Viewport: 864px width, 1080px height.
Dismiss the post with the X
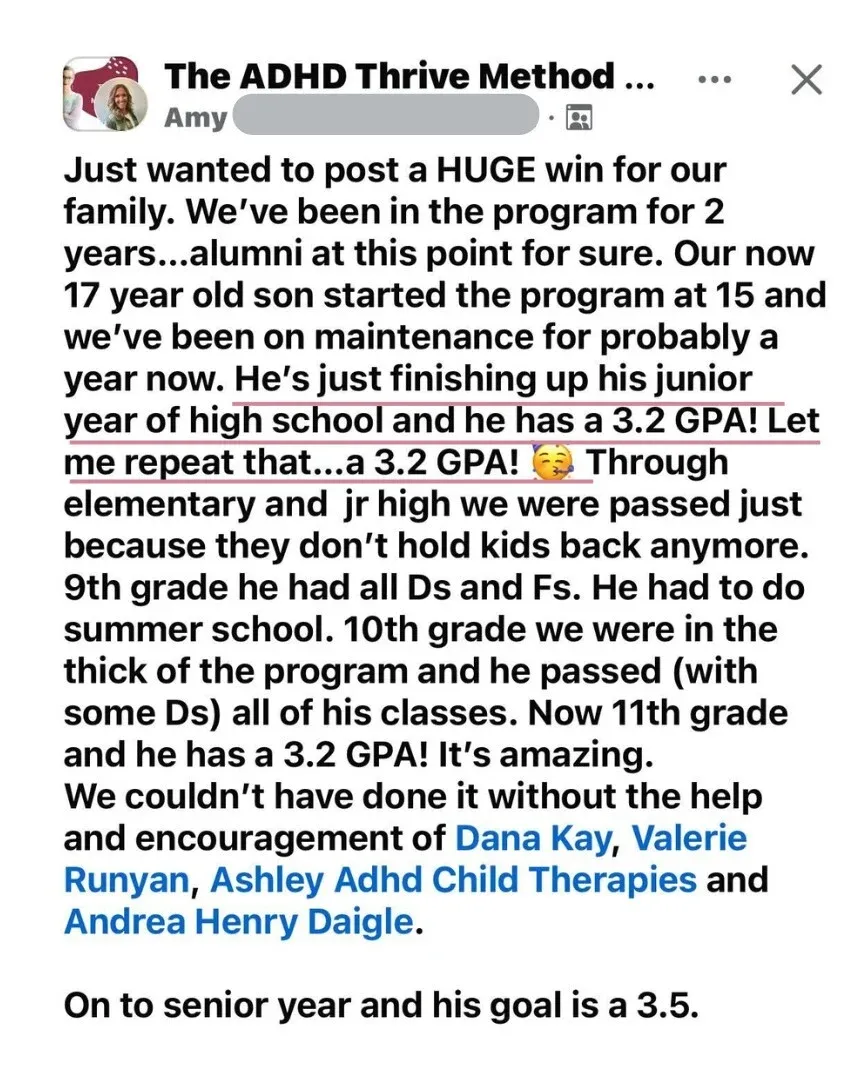(x=806, y=79)
